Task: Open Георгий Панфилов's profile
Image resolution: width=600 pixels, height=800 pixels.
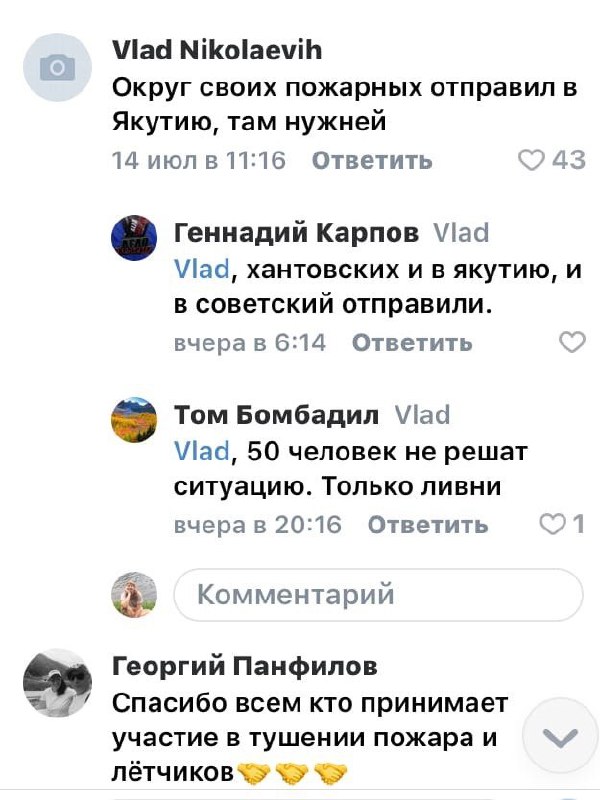Action: (245, 667)
